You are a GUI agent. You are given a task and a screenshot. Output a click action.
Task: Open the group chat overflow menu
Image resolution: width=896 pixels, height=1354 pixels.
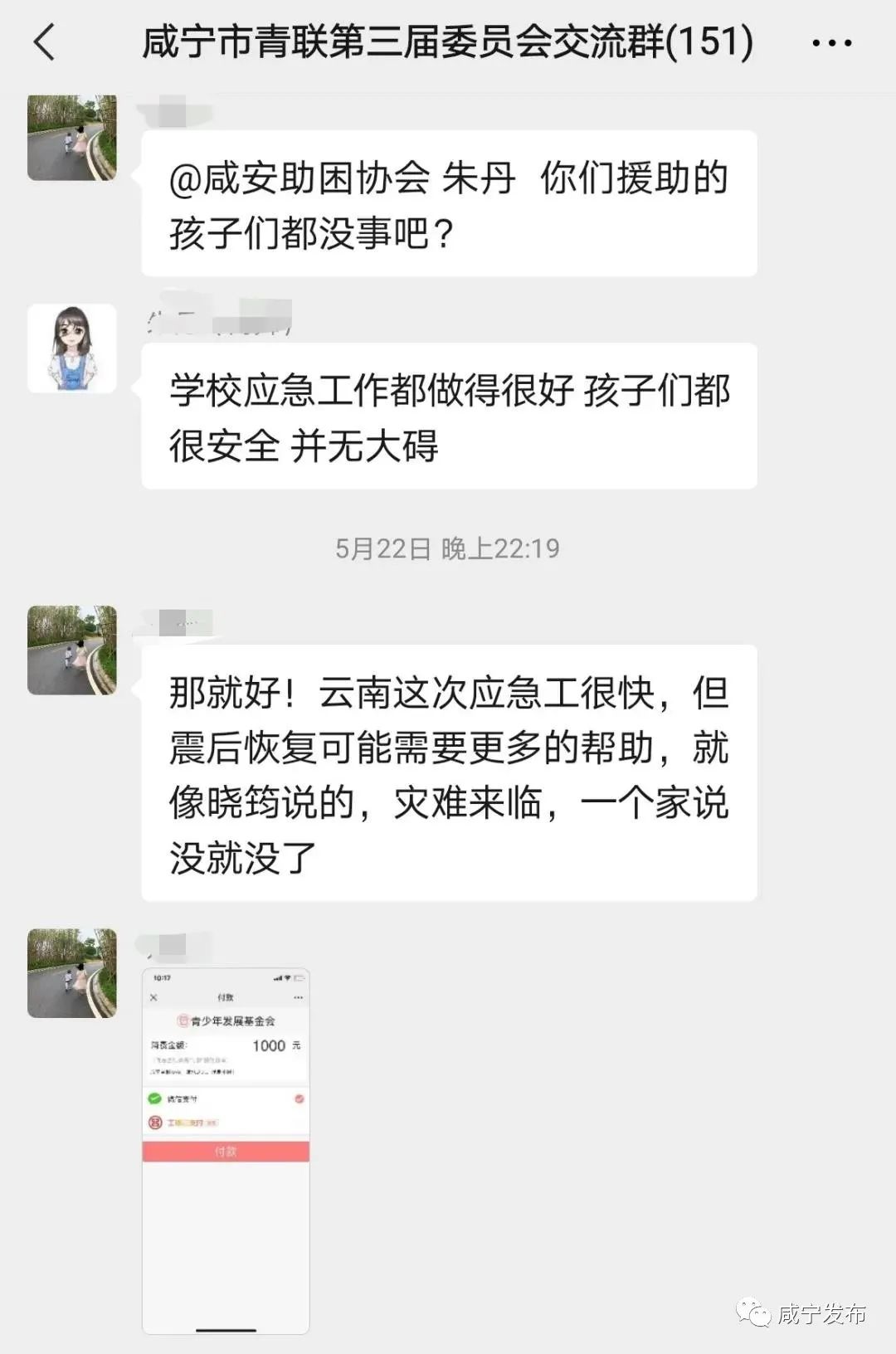coord(831,43)
